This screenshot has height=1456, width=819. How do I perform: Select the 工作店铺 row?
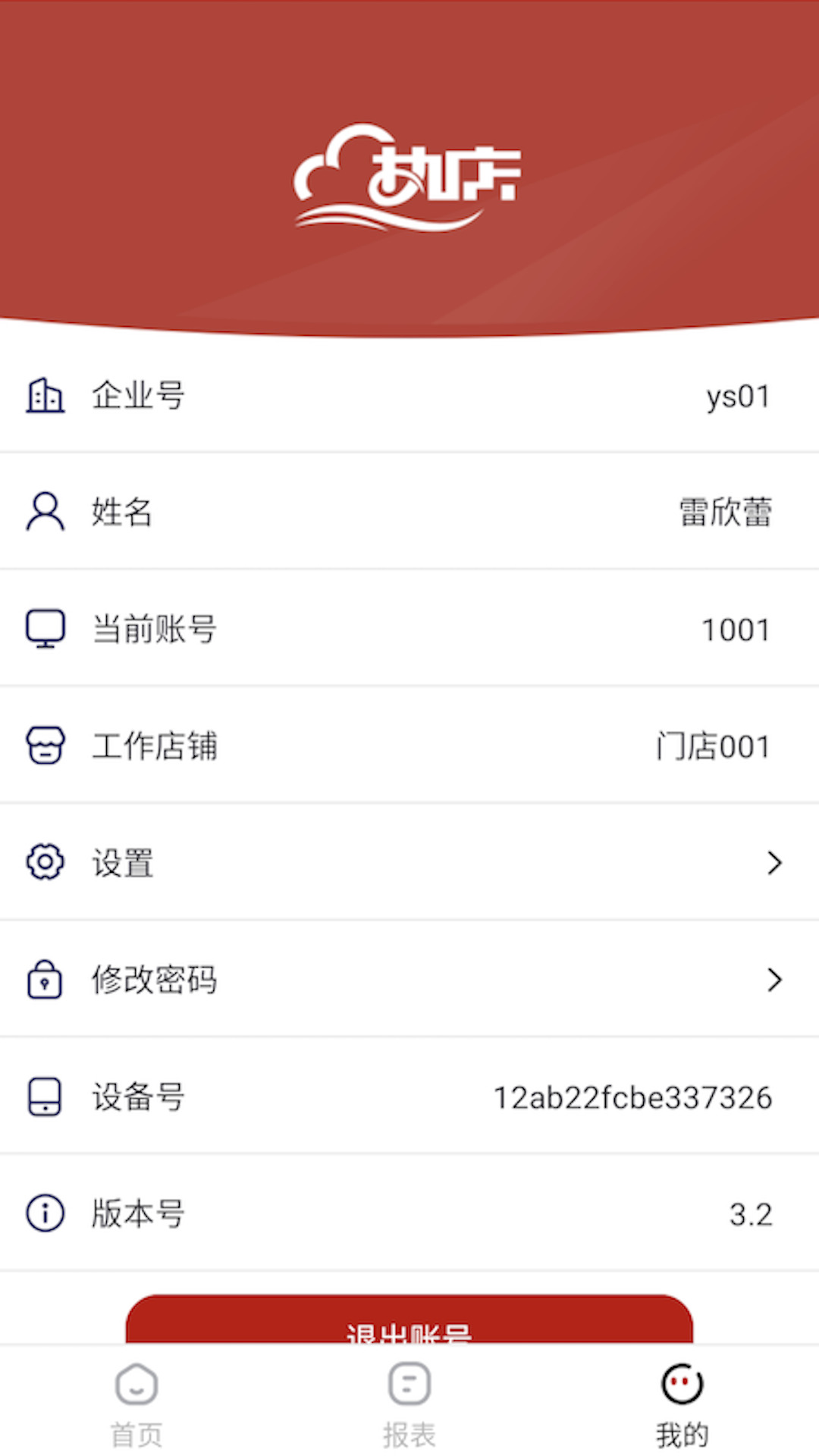coord(409,745)
